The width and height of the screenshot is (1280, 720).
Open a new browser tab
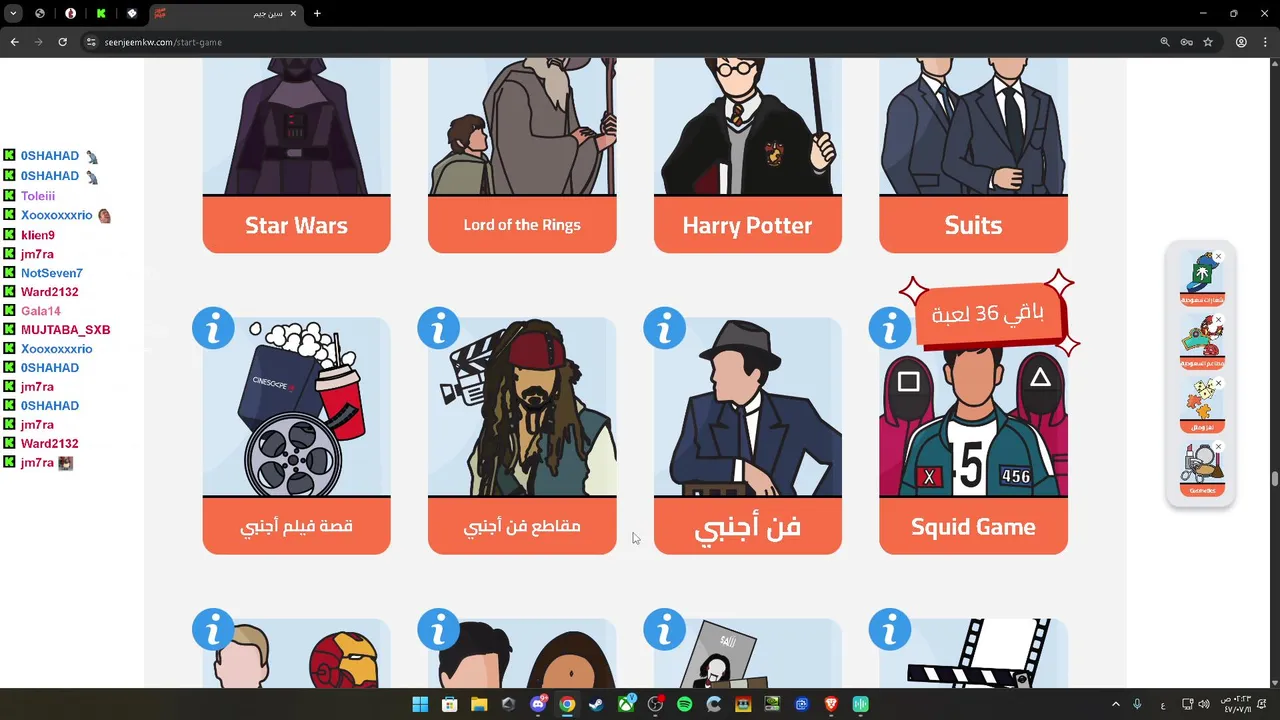pos(317,13)
